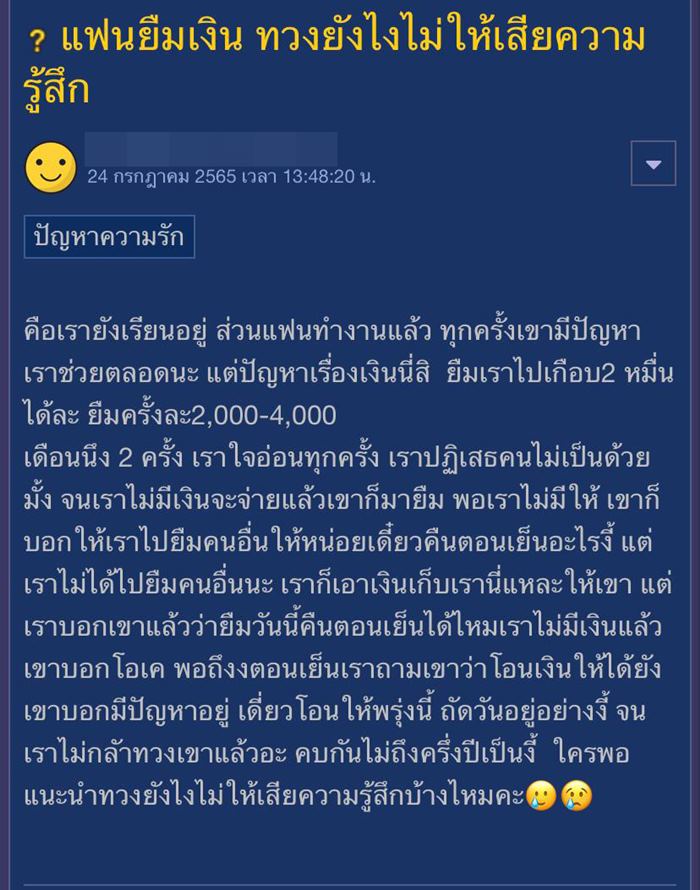Viewport: 700px width, 890px height.
Task: View the post author's smiley avatar profile
Action: (x=50, y=167)
